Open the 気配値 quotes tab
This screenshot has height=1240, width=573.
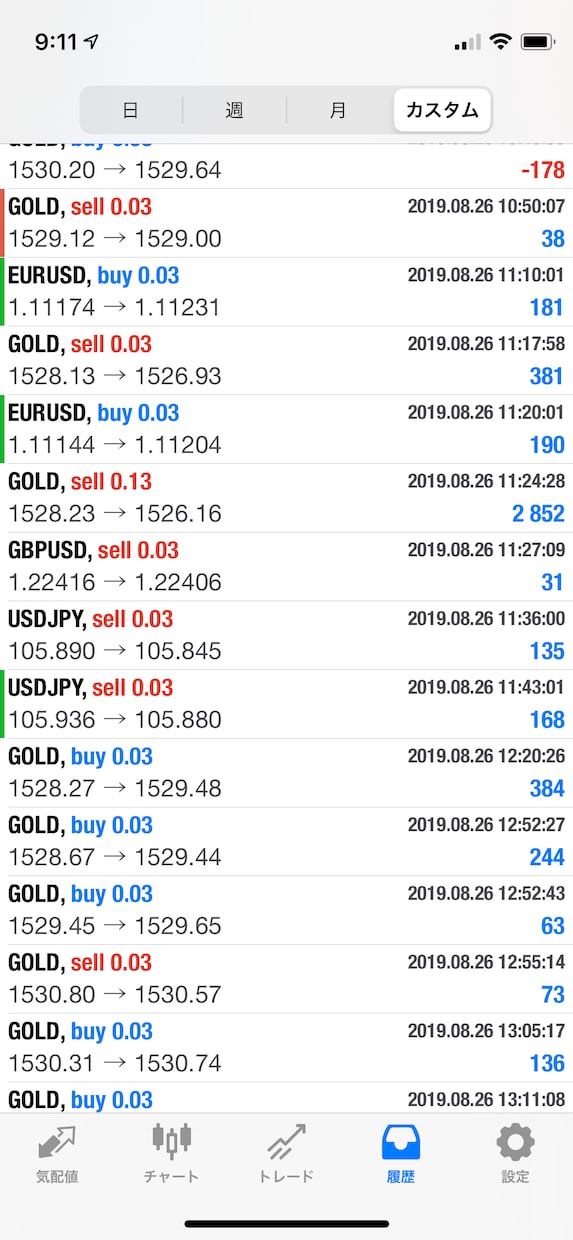click(x=57, y=1154)
